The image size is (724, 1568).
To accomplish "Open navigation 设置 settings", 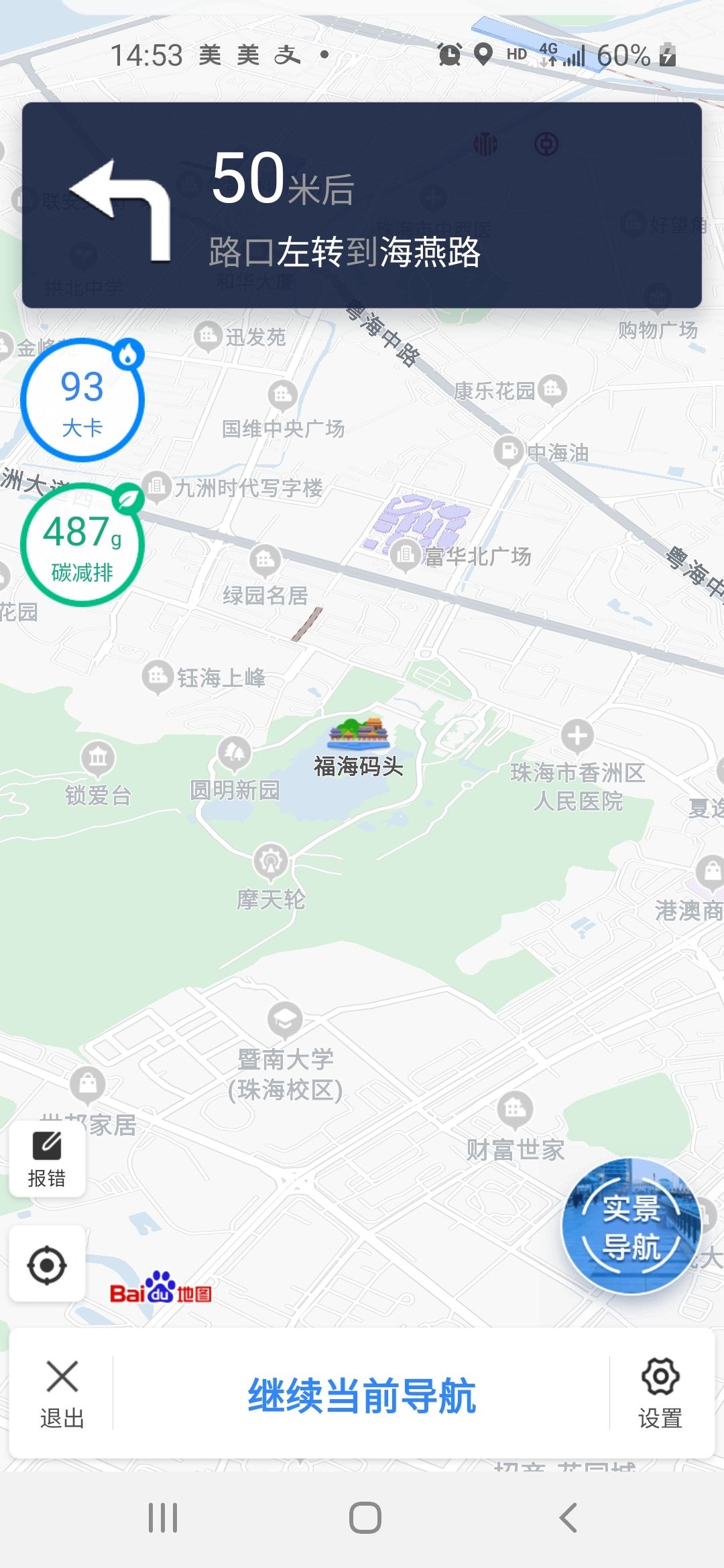I will [x=660, y=1394].
